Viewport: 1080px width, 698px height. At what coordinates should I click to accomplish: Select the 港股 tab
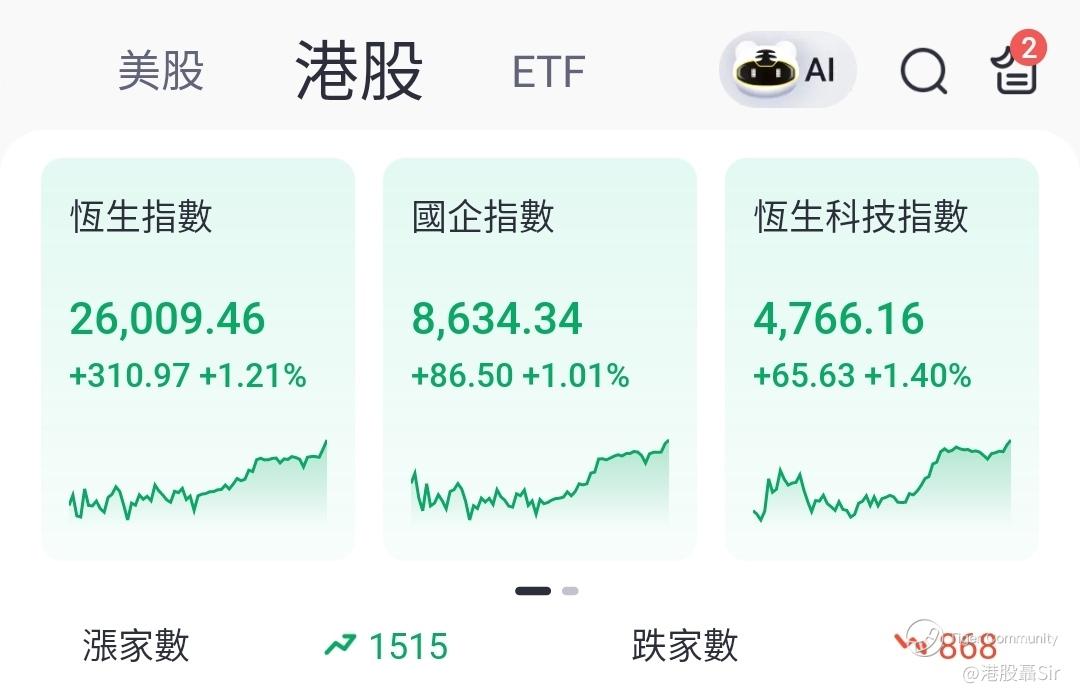point(359,70)
